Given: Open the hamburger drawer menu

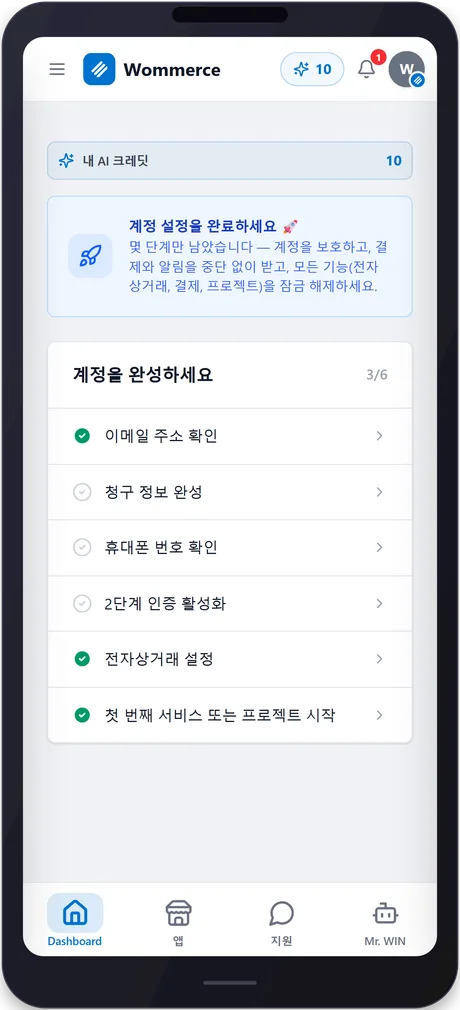Looking at the screenshot, I should [x=57, y=70].
